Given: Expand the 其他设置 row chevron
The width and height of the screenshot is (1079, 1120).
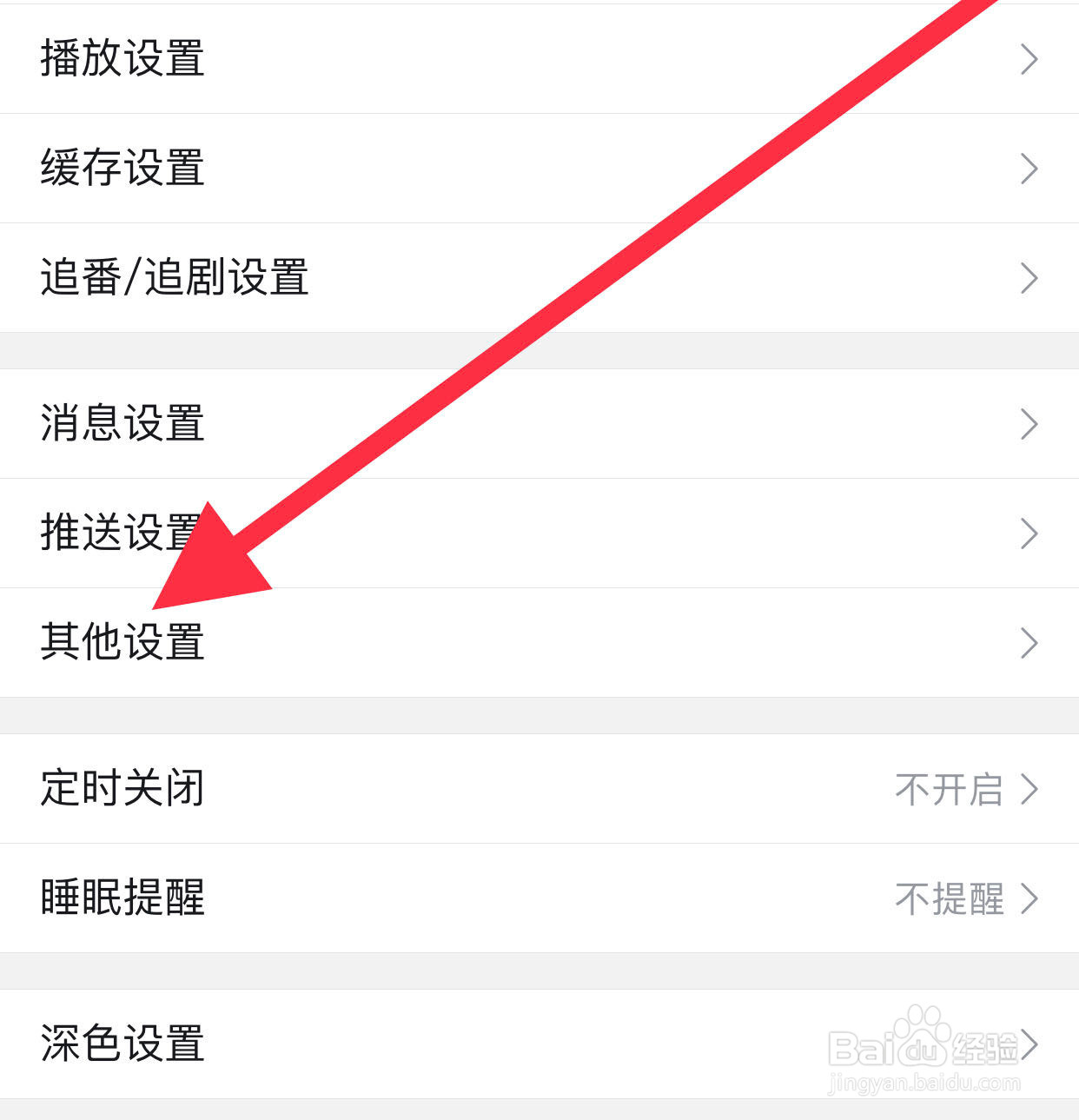Looking at the screenshot, I should point(1030,643).
